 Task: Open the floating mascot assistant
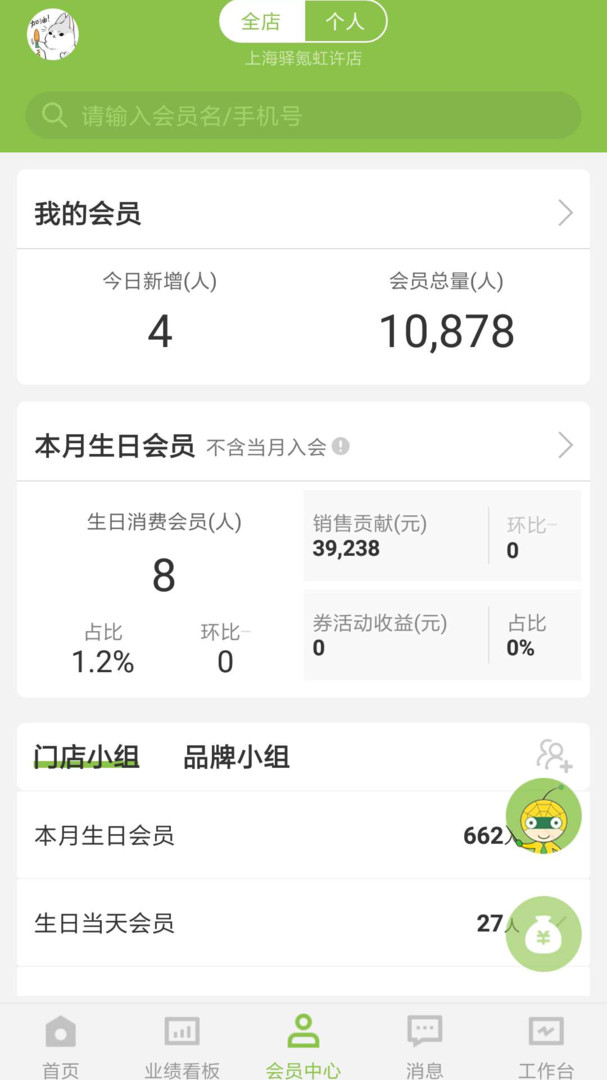(x=543, y=817)
